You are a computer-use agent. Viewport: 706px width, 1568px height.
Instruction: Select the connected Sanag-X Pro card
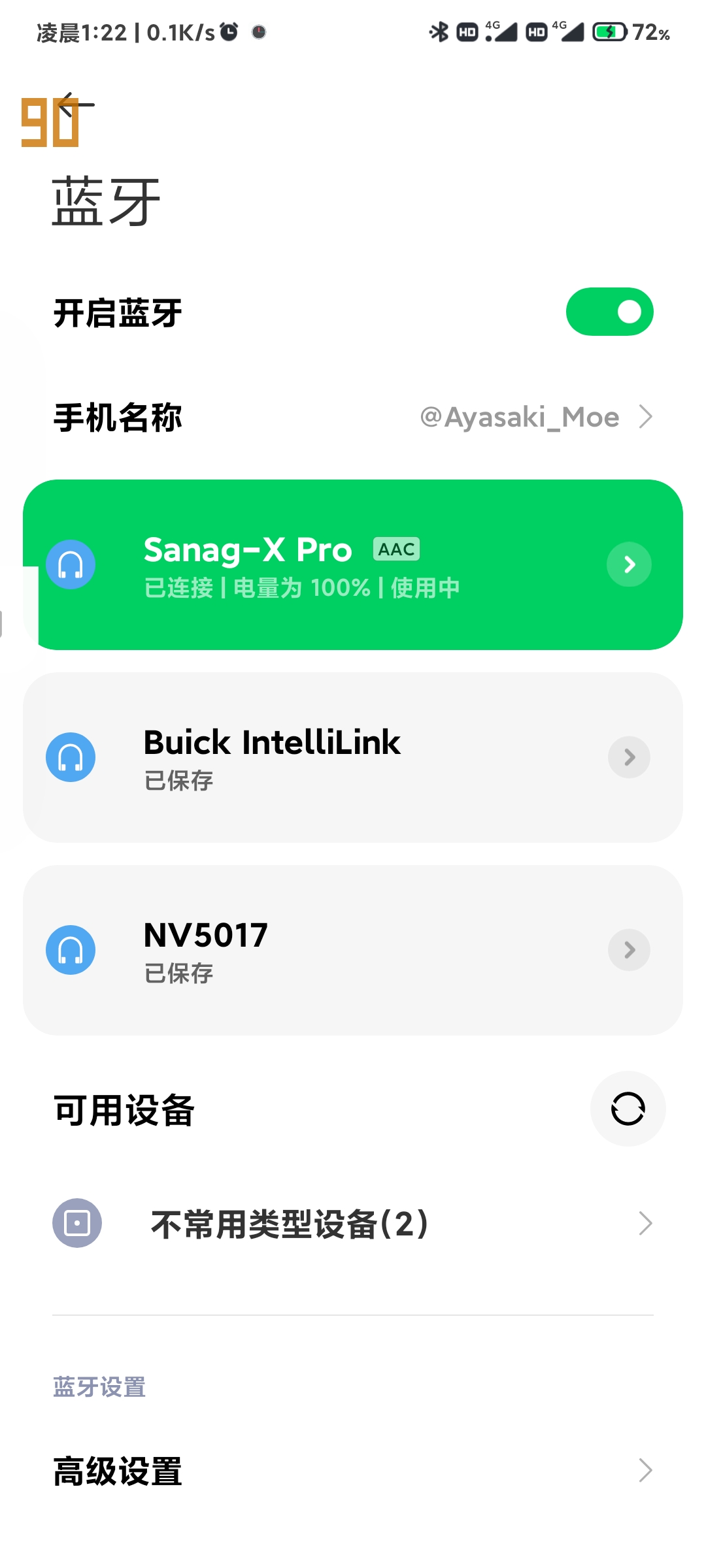[353, 564]
